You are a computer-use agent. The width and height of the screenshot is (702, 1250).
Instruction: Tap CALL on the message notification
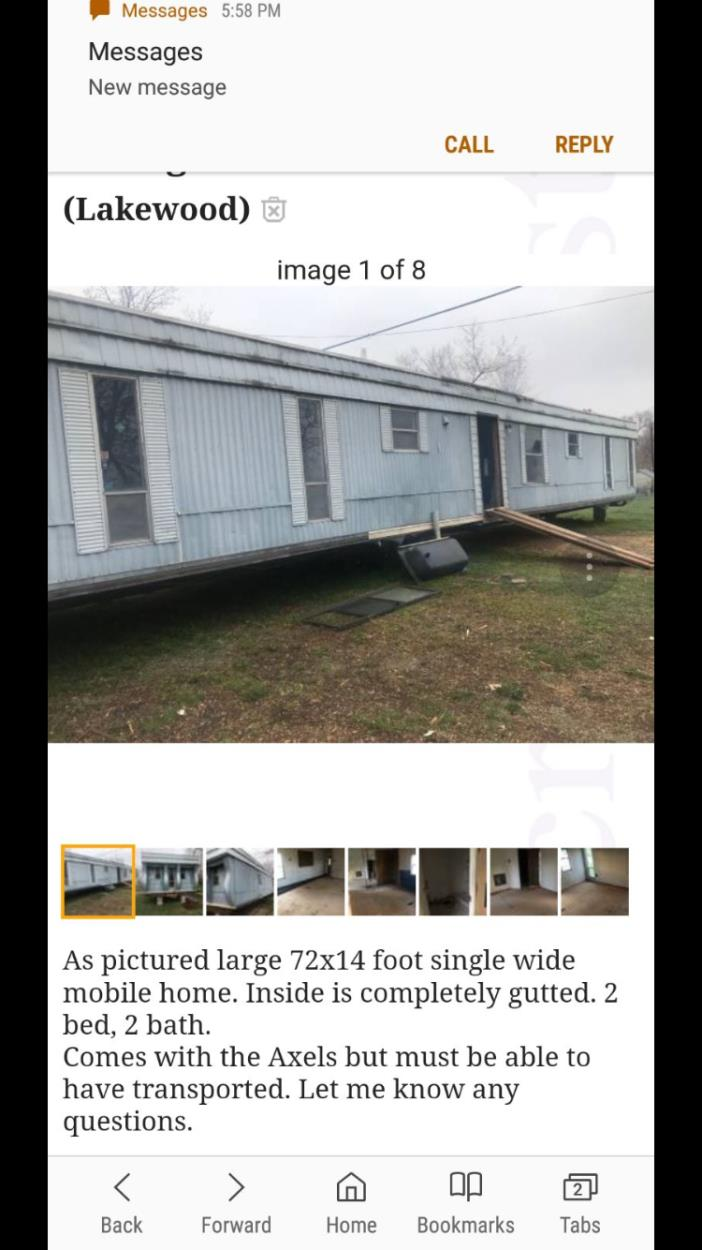468,144
